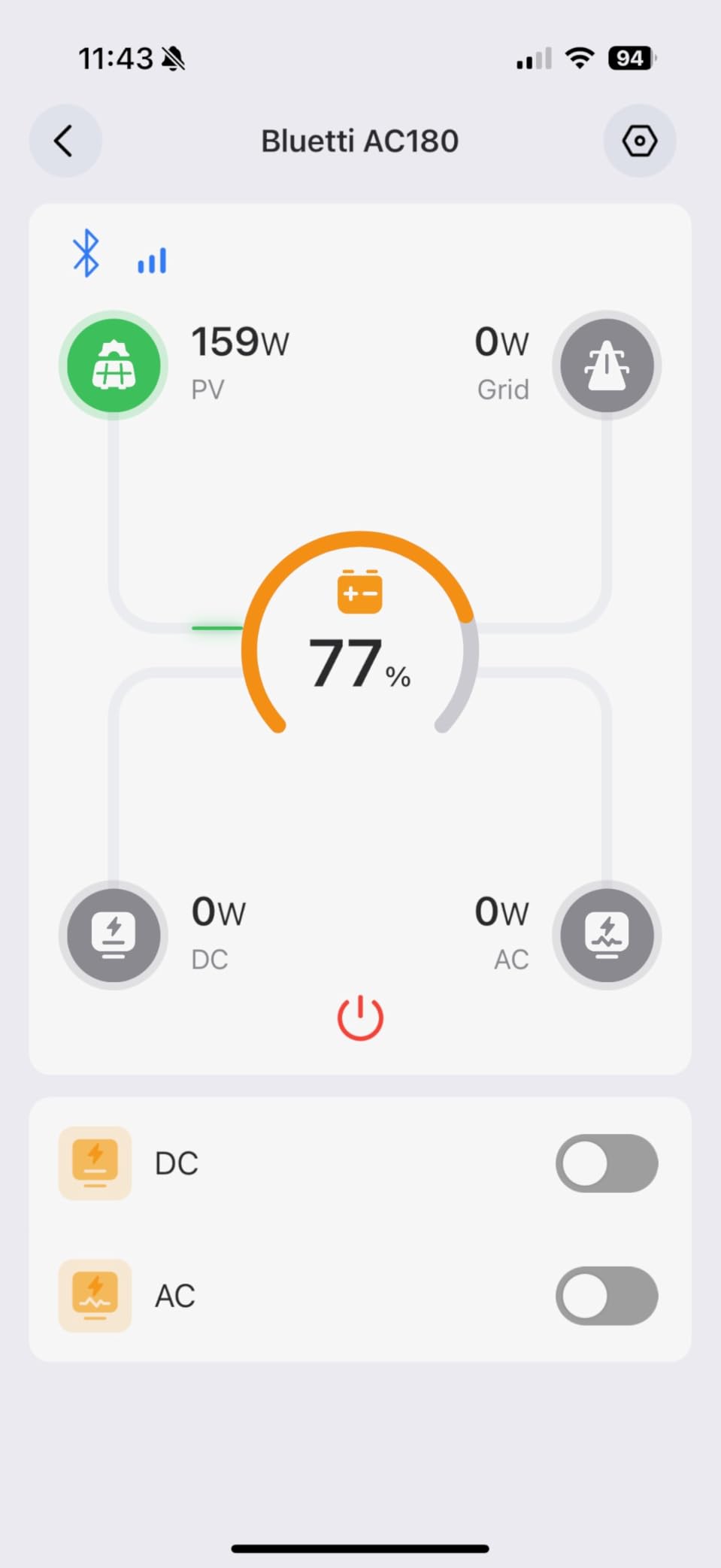Tap the gray AC output circle icon
721x1568 pixels.
point(607,935)
